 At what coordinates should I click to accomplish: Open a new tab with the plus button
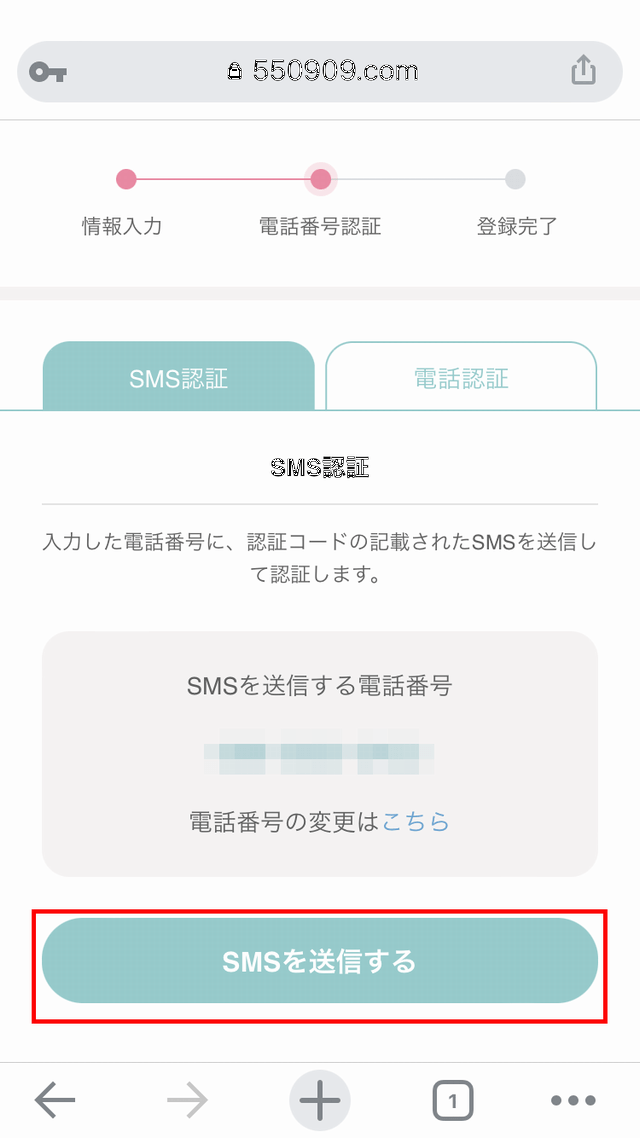pos(320,1101)
